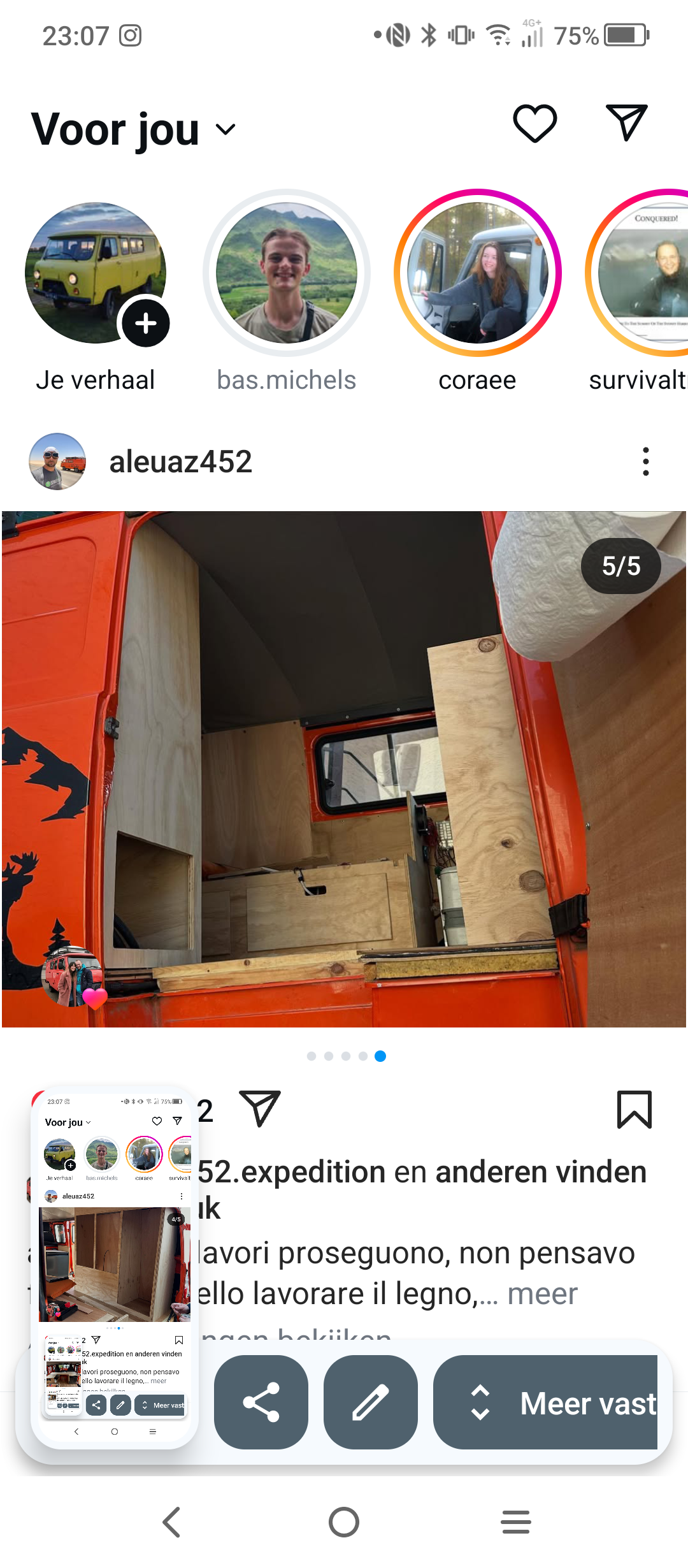The image size is (688, 1568).
Task: Open the survivalt story
Action: click(637, 273)
